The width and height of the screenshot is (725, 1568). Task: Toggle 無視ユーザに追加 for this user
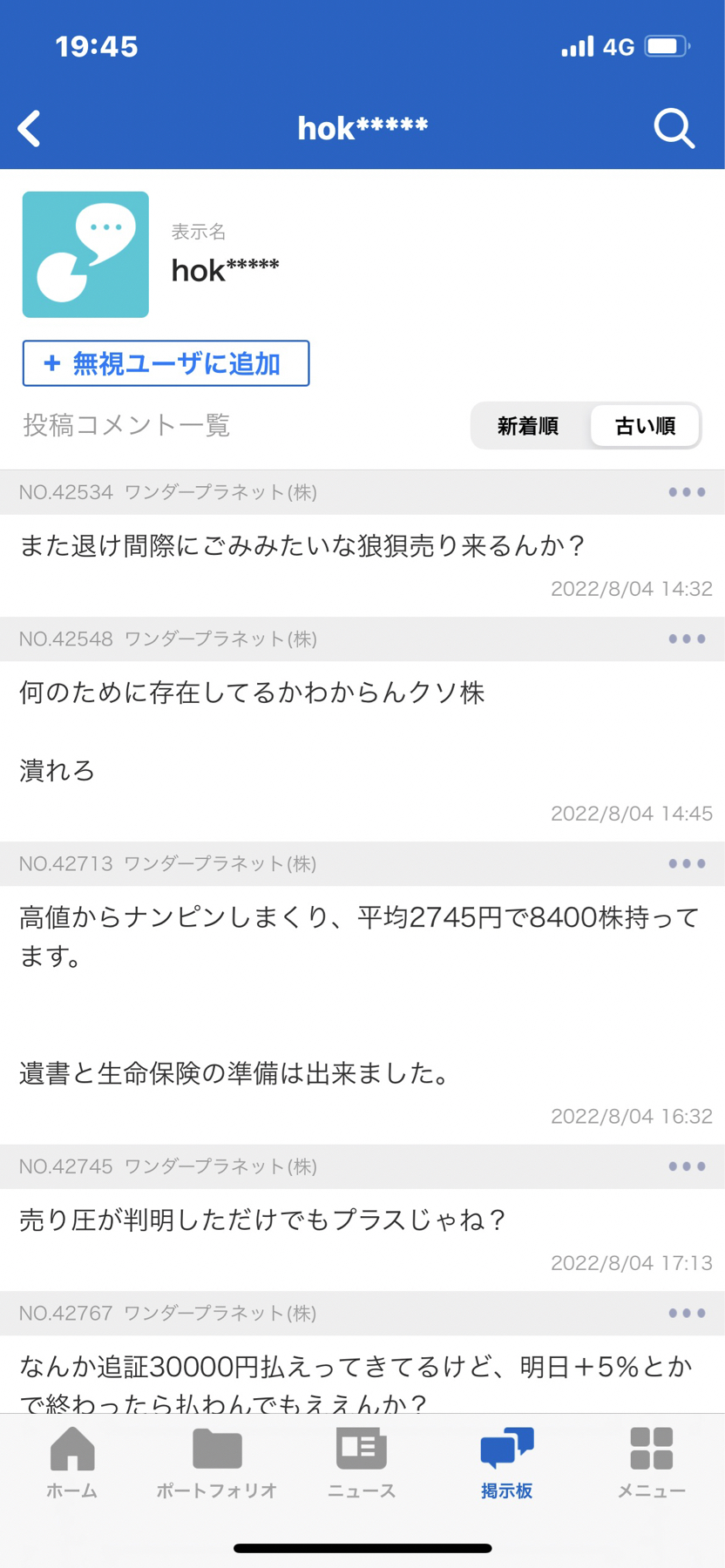point(166,363)
